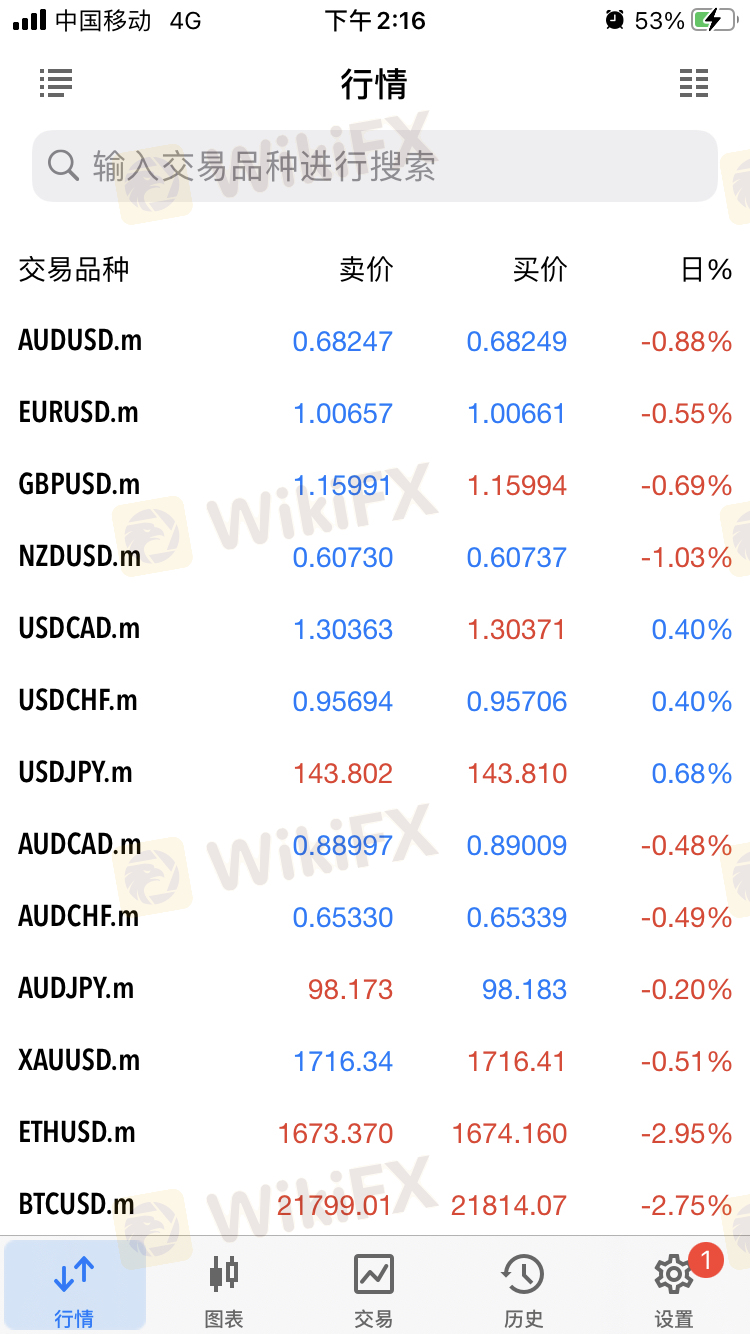Switch the quotes display layout via top-right icon

[693, 83]
